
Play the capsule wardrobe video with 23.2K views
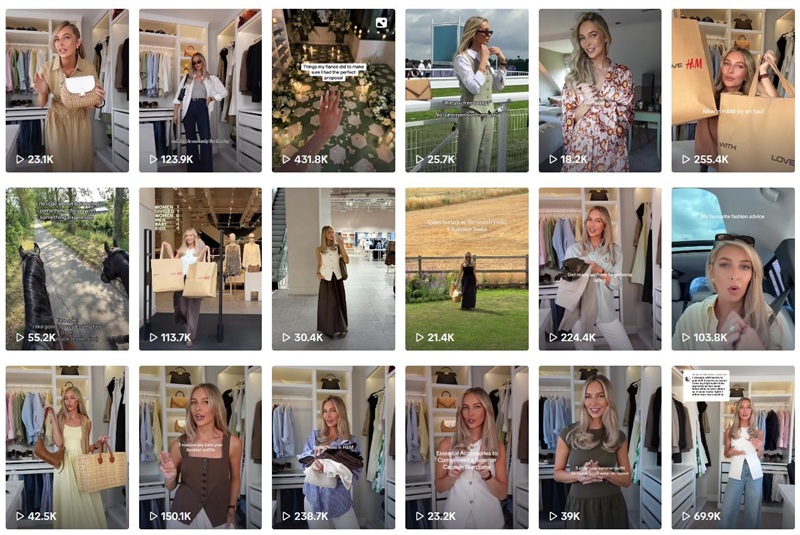point(466,446)
